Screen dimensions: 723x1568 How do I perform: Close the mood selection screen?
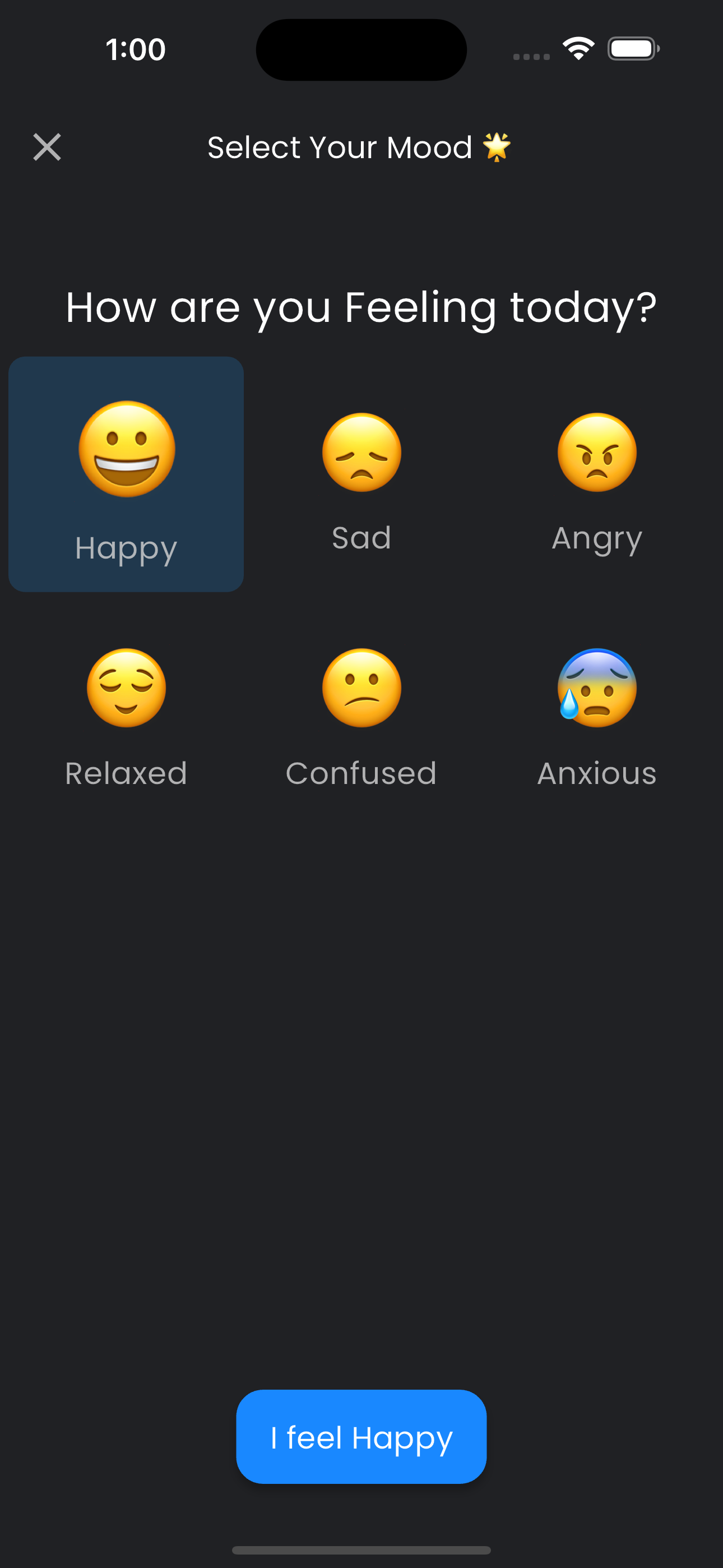point(47,147)
